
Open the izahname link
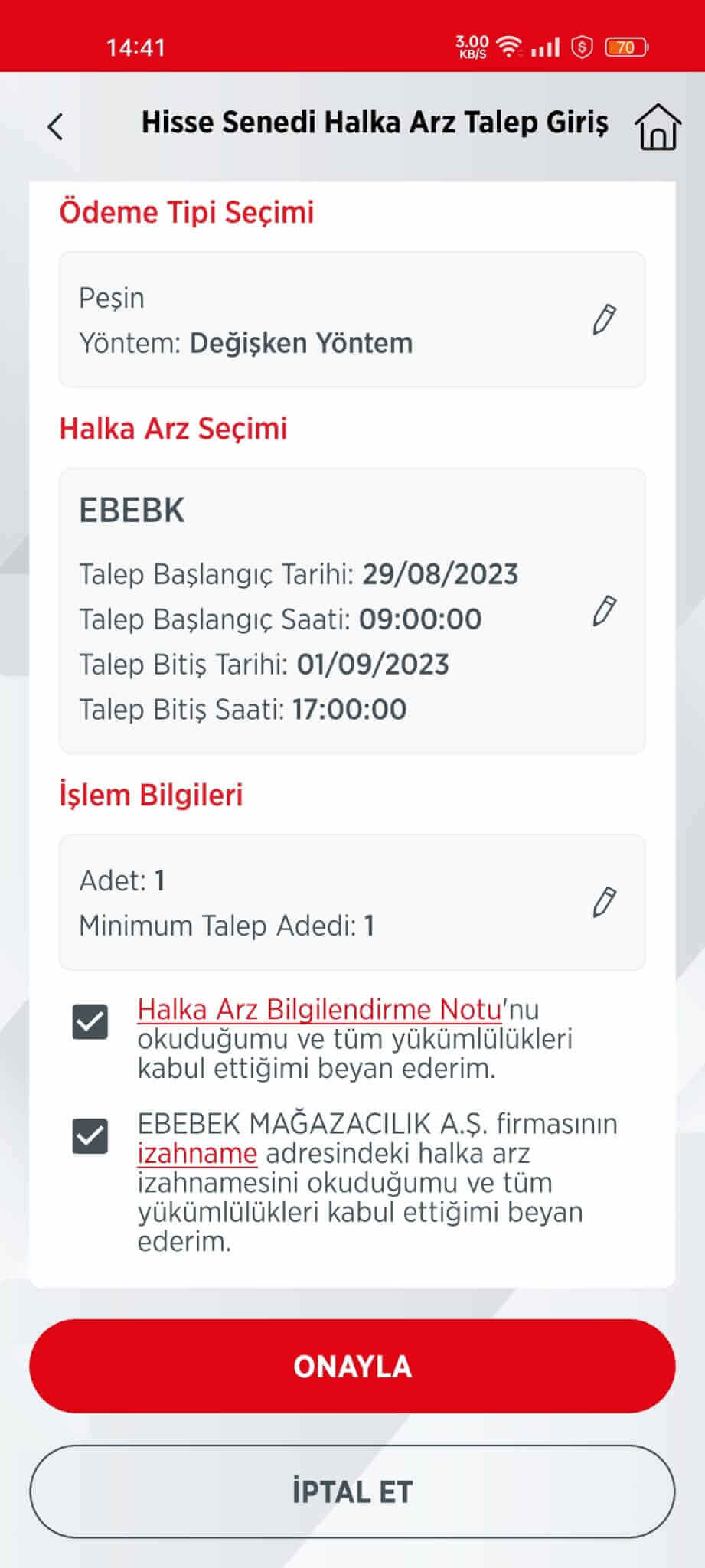tap(197, 1152)
